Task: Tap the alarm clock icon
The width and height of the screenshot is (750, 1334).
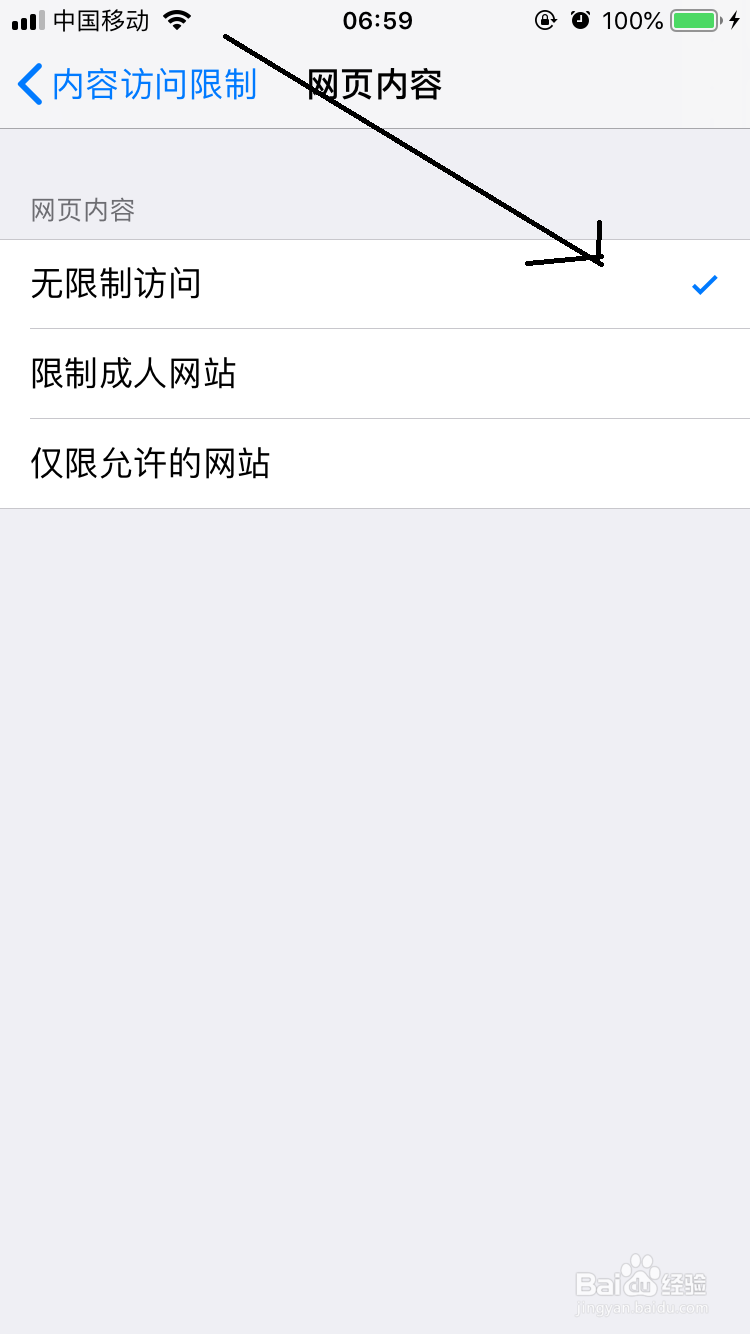Action: coord(583,20)
